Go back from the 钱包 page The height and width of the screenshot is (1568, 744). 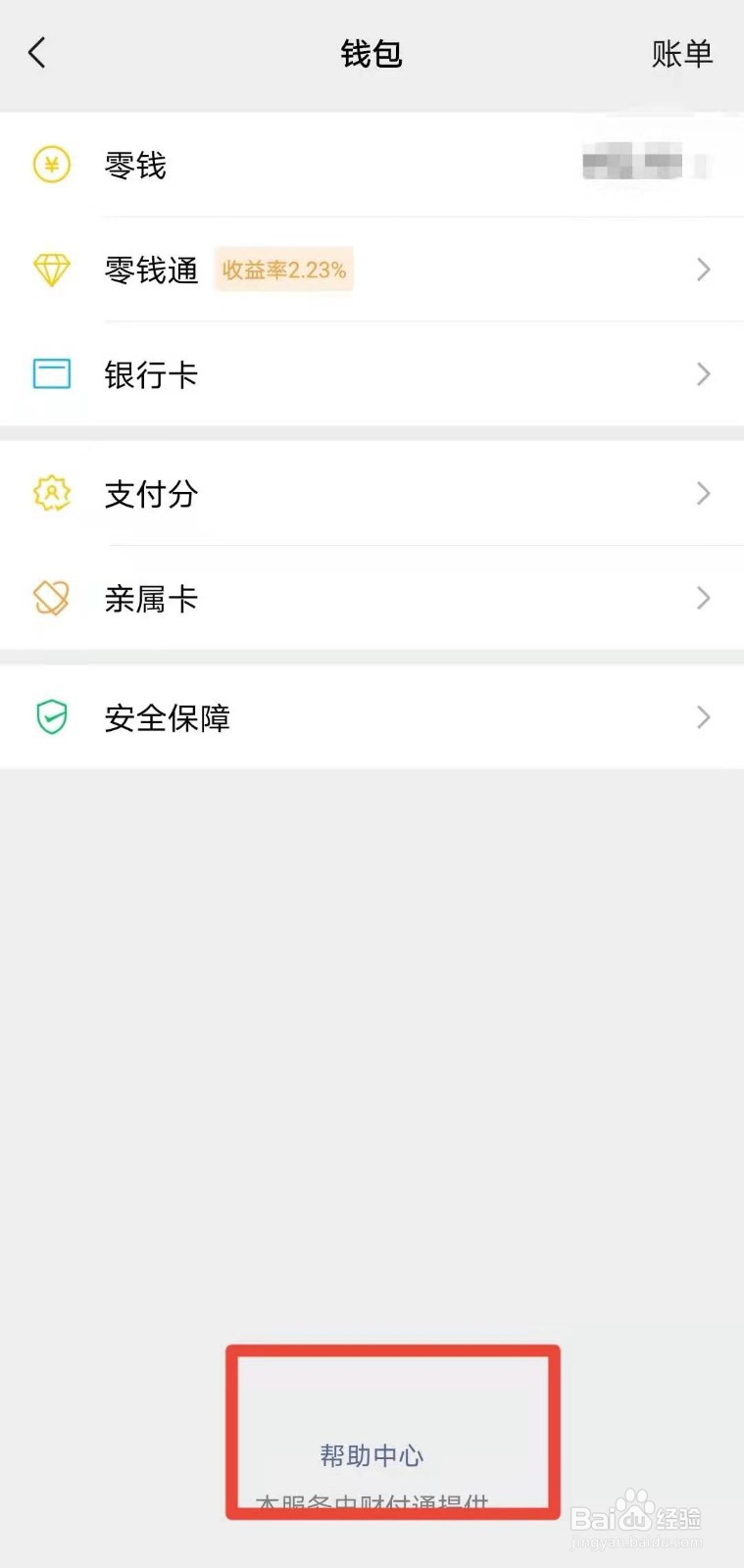[37, 53]
